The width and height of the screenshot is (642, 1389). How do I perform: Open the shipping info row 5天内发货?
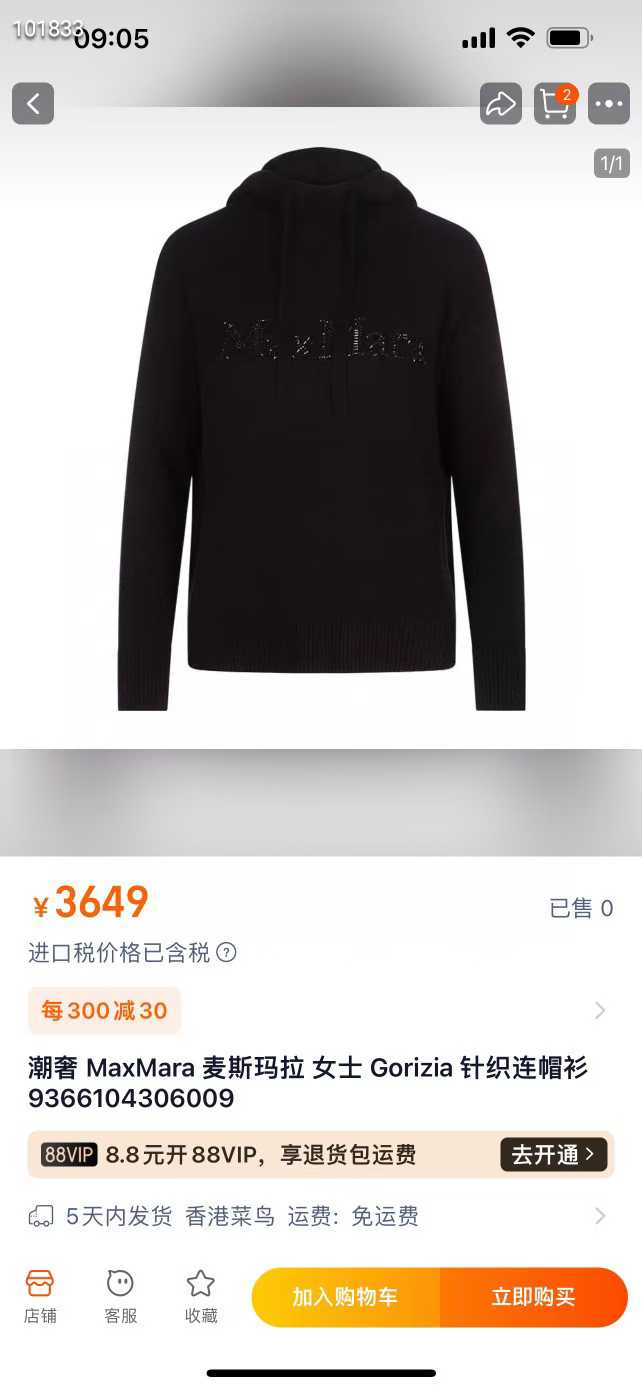[321, 1216]
